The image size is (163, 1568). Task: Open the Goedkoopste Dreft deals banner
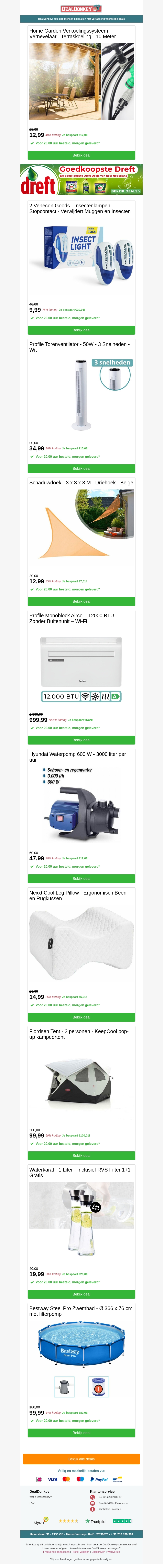pyautogui.click(x=81, y=179)
